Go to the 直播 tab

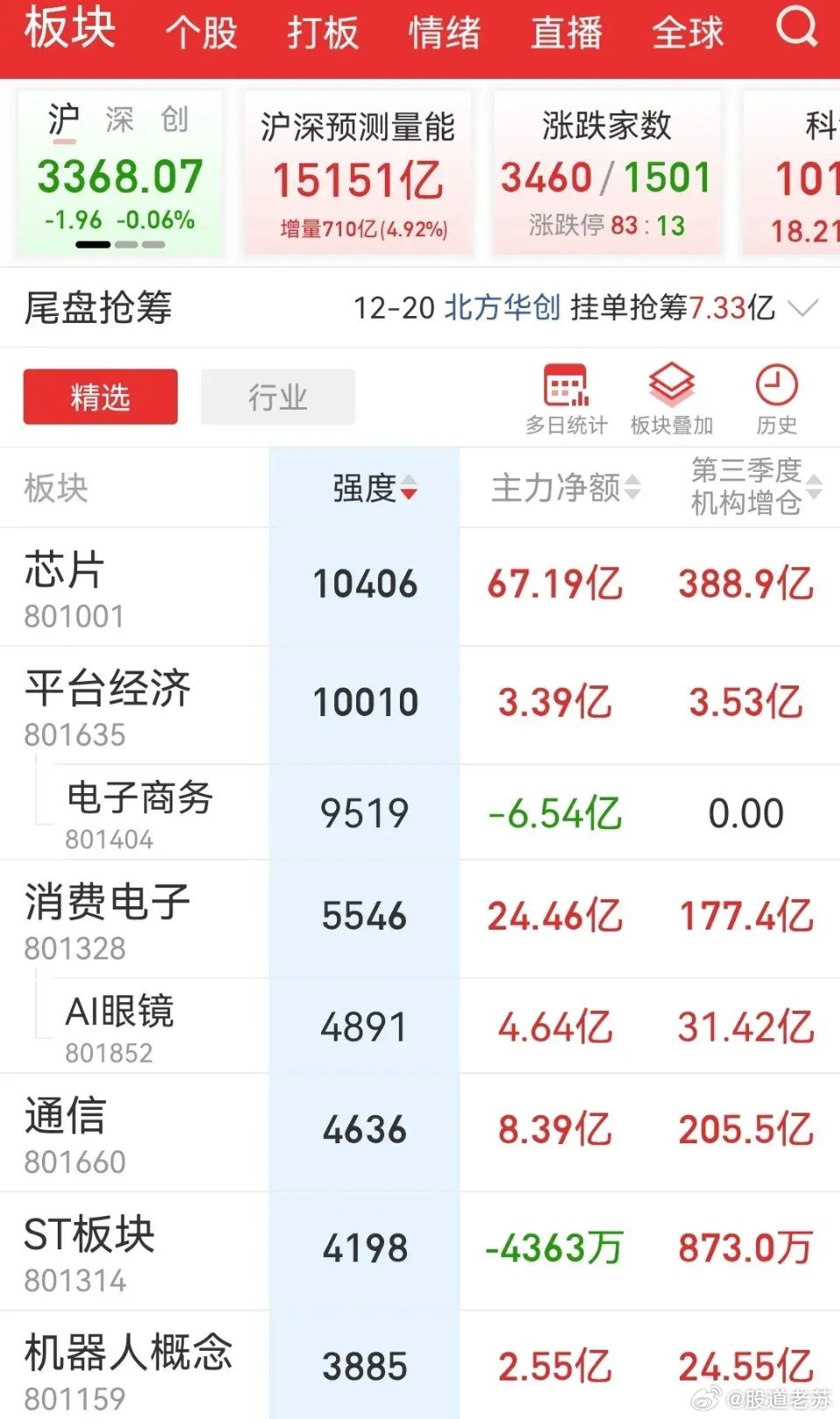pos(566,32)
